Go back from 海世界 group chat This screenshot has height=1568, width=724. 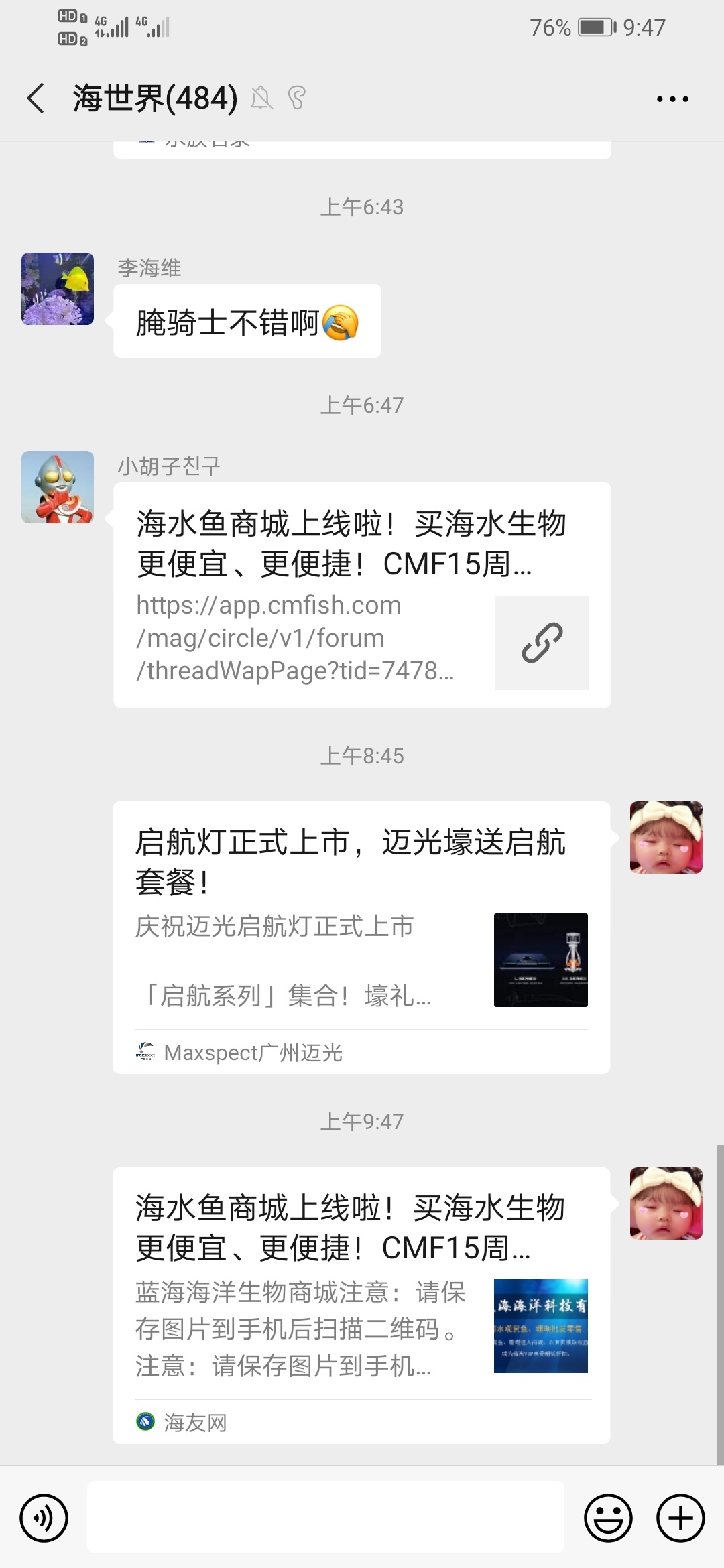point(36,99)
